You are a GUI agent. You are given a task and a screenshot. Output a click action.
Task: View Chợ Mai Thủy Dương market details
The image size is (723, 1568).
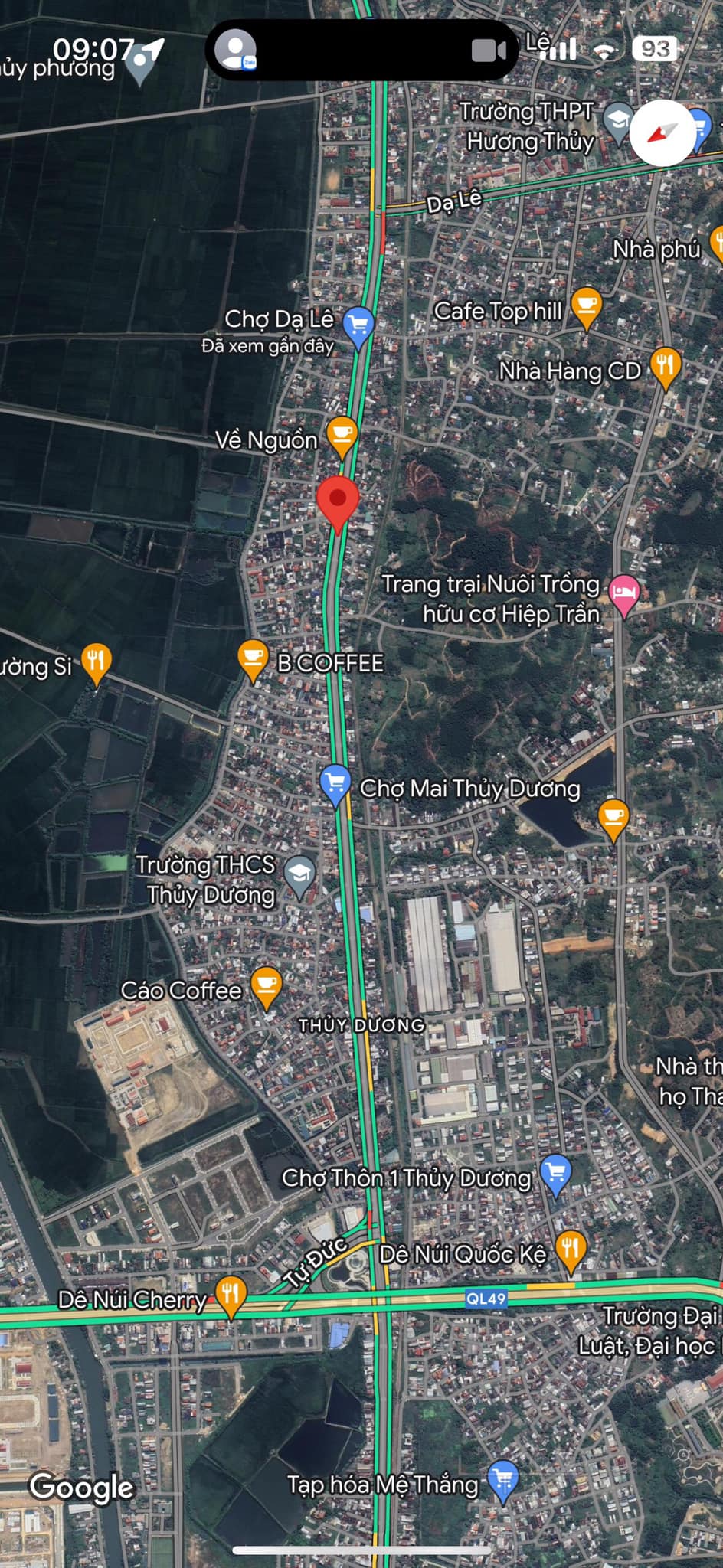335,782
